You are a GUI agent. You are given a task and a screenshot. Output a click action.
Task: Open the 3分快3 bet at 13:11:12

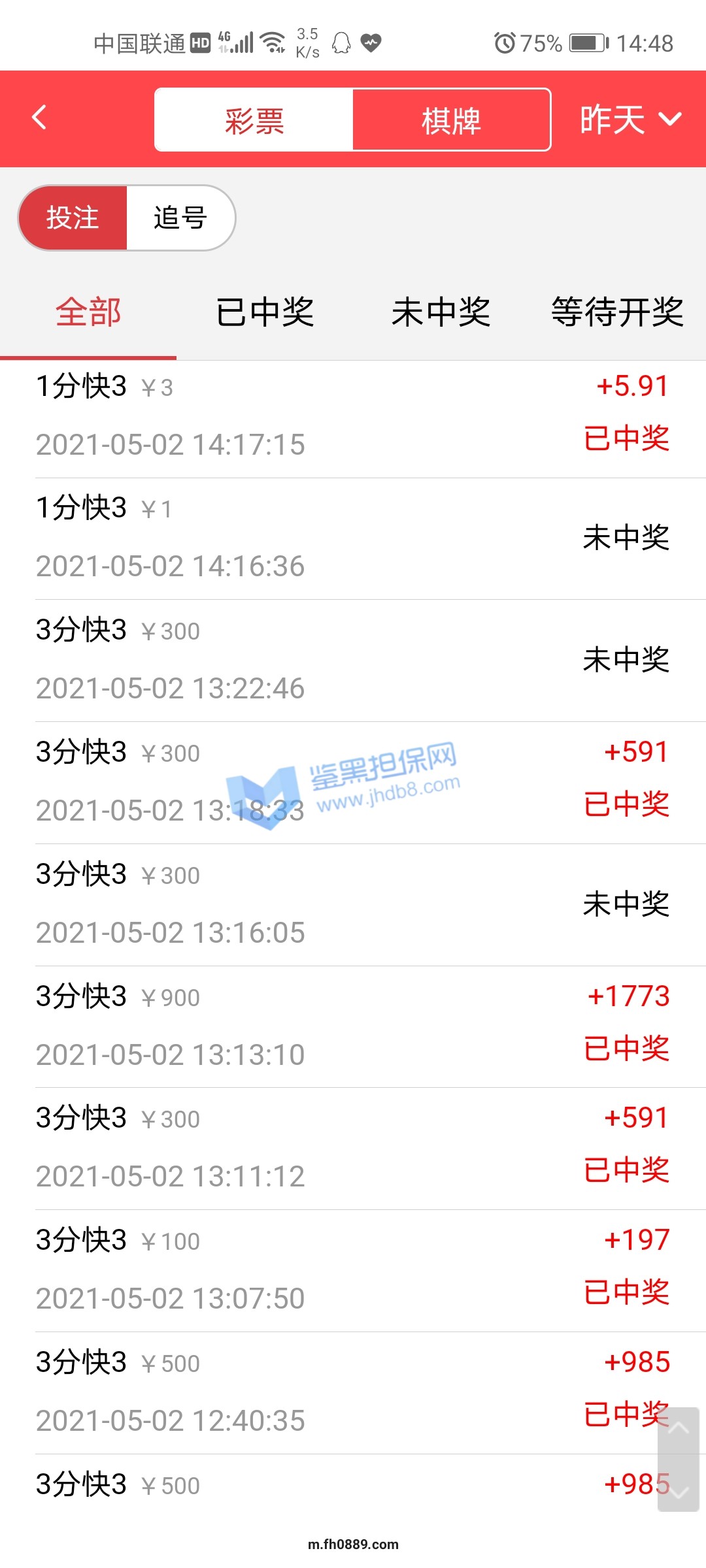click(353, 1148)
